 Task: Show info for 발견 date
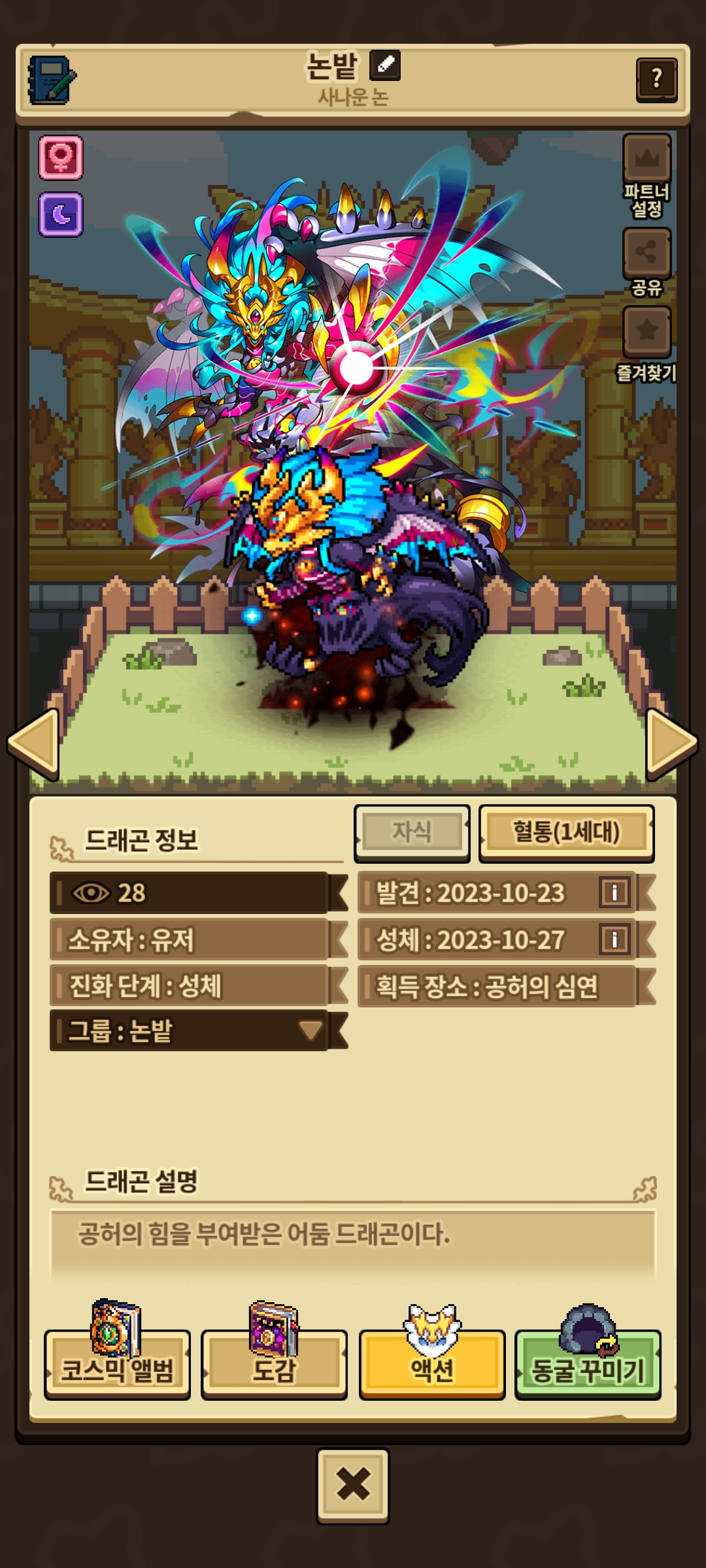(x=614, y=892)
